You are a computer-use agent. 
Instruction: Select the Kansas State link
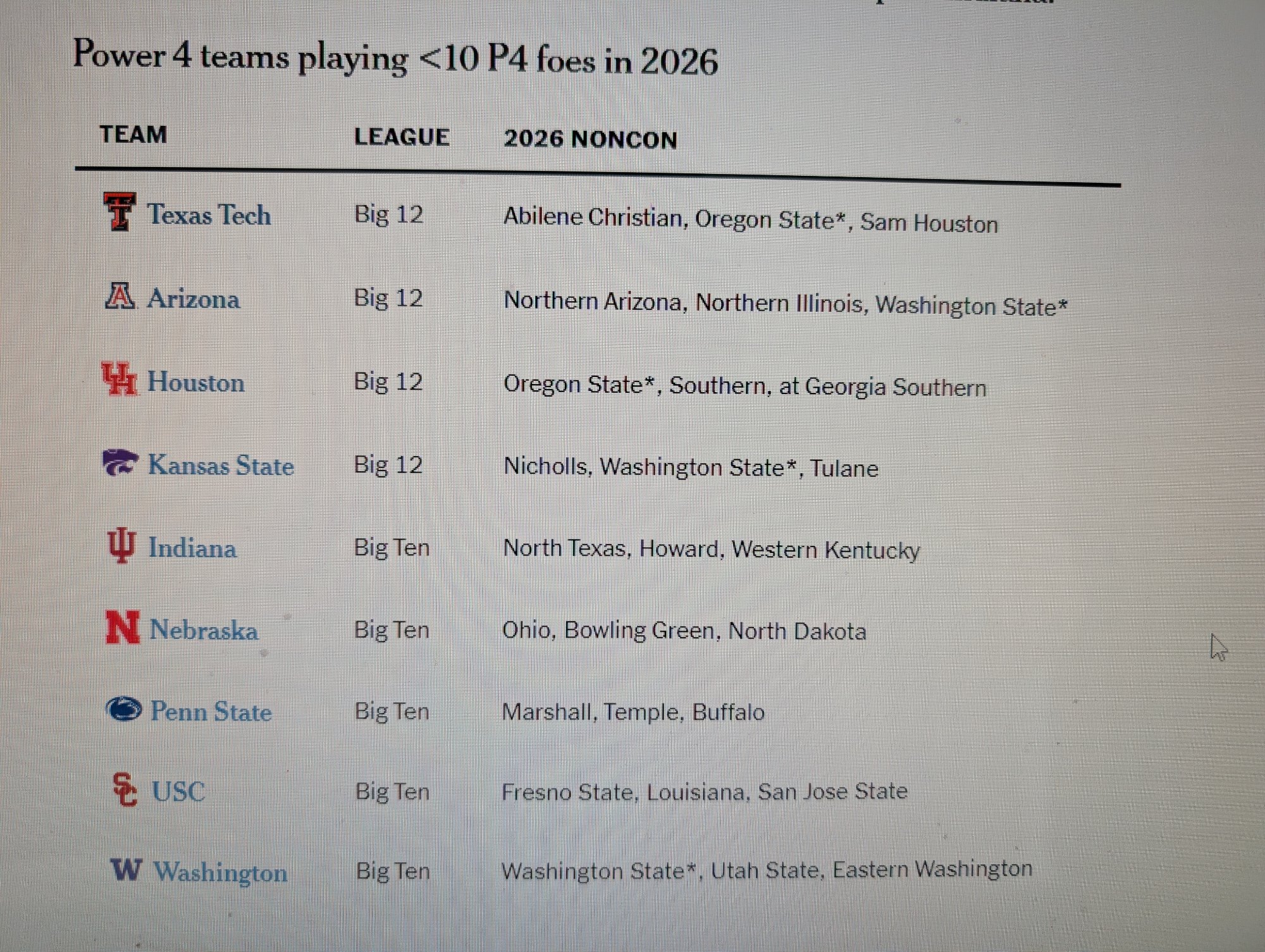pos(221,466)
